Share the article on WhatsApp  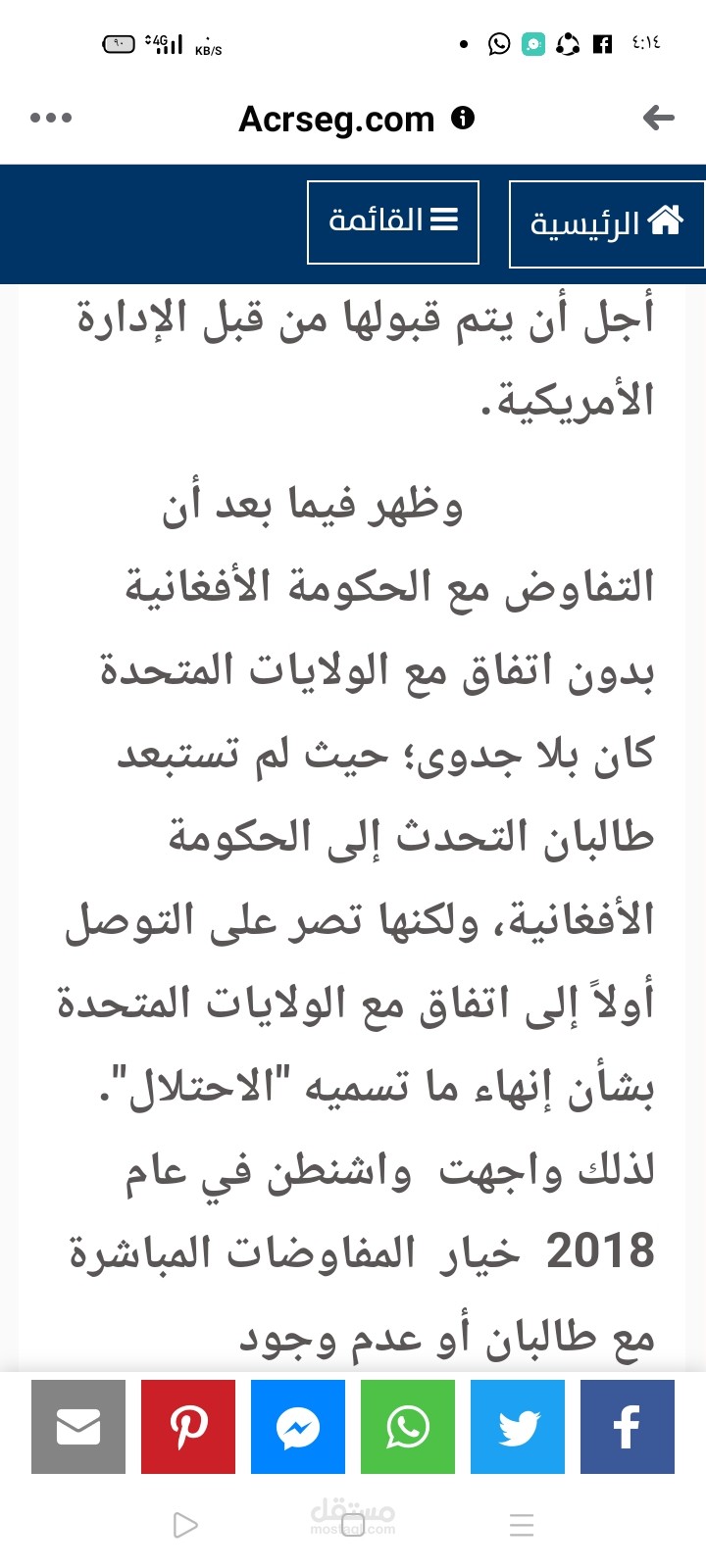tap(408, 1427)
